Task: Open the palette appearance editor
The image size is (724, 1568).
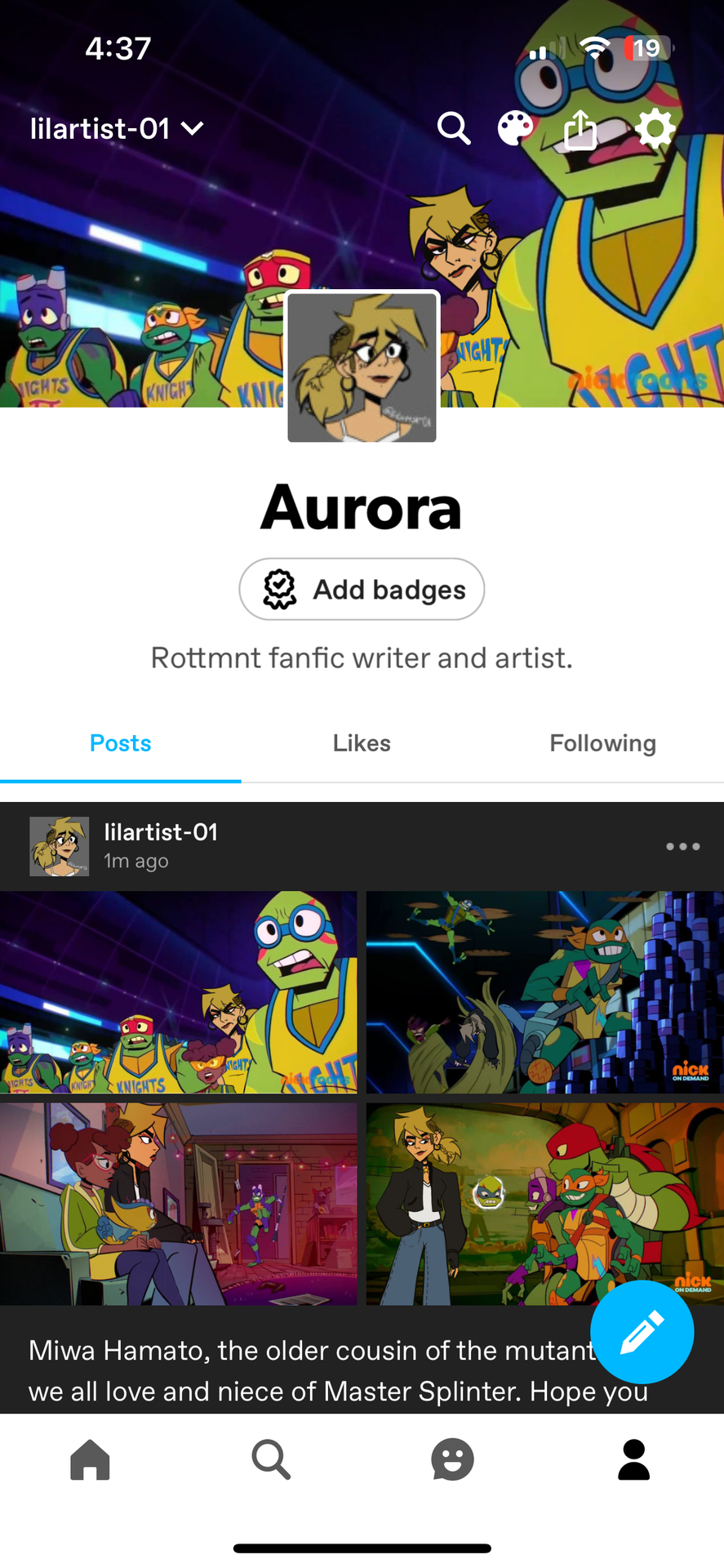Action: pyautogui.click(x=516, y=128)
